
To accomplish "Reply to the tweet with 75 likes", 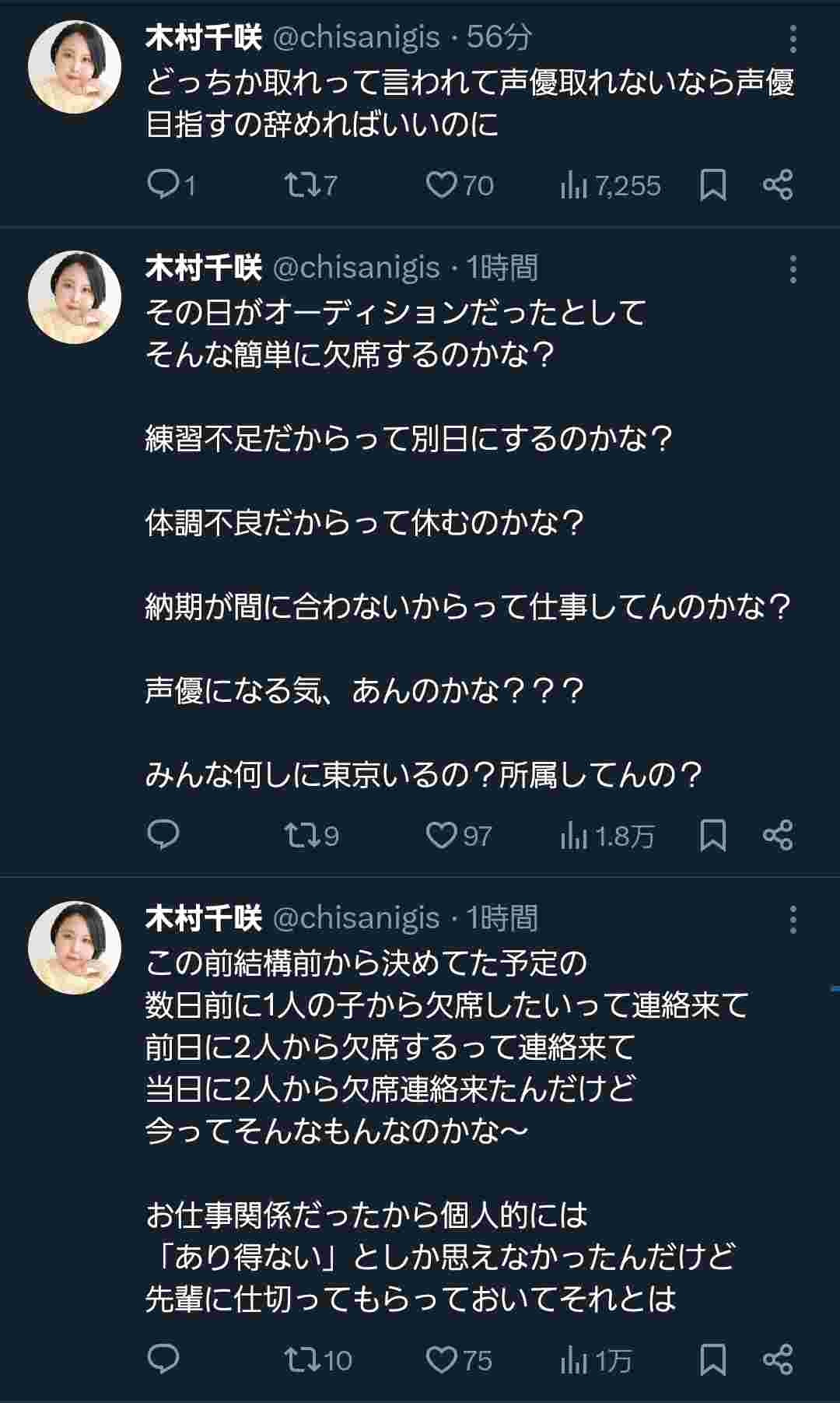I will coord(163,1359).
